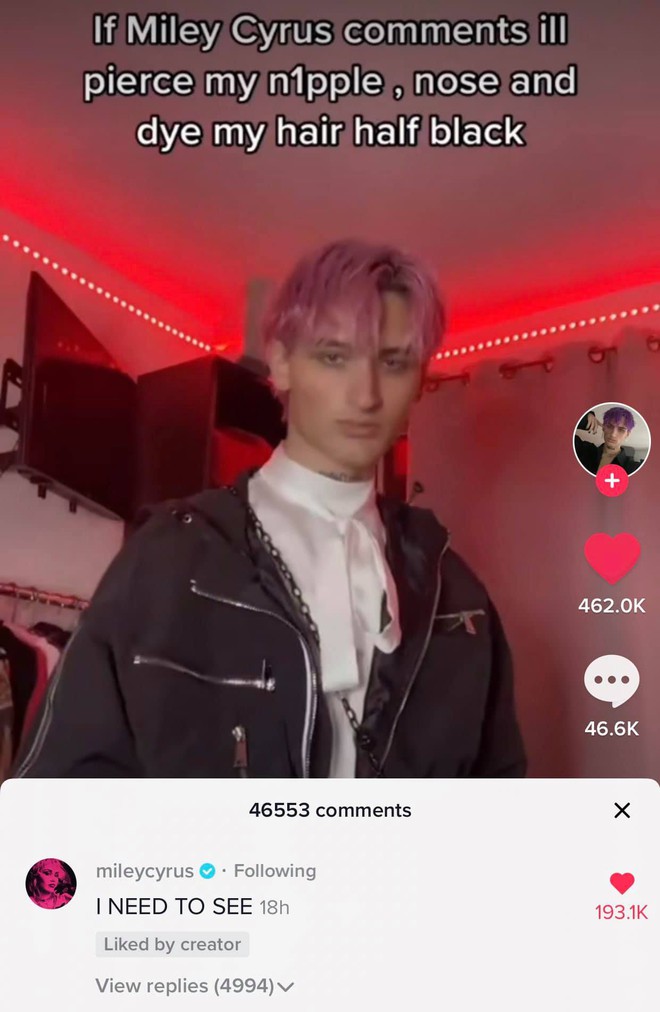Like the video with the heart icon
This screenshot has width=660, height=1012.
pyautogui.click(x=611, y=559)
